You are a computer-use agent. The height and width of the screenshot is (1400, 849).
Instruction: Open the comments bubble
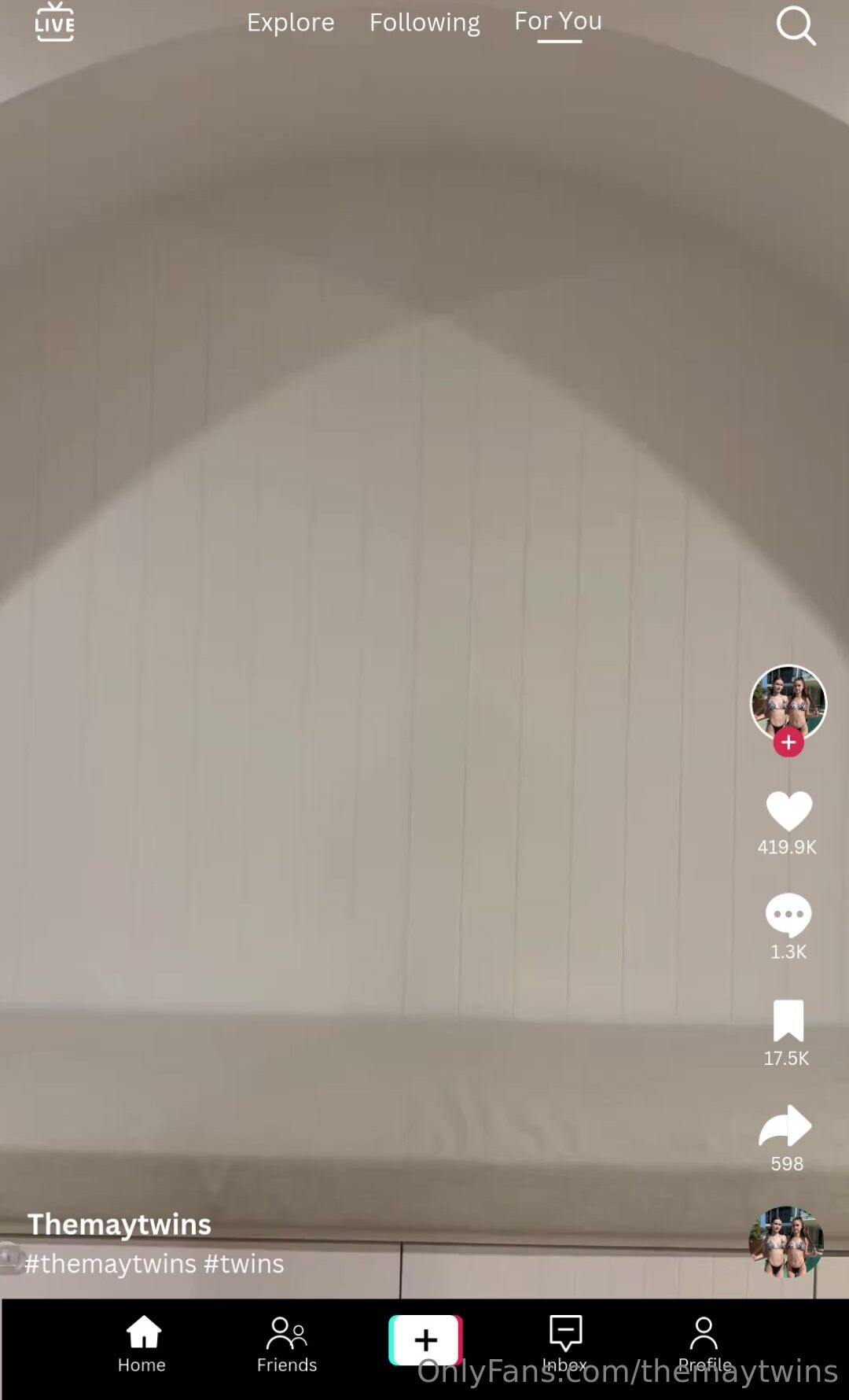[x=788, y=915]
